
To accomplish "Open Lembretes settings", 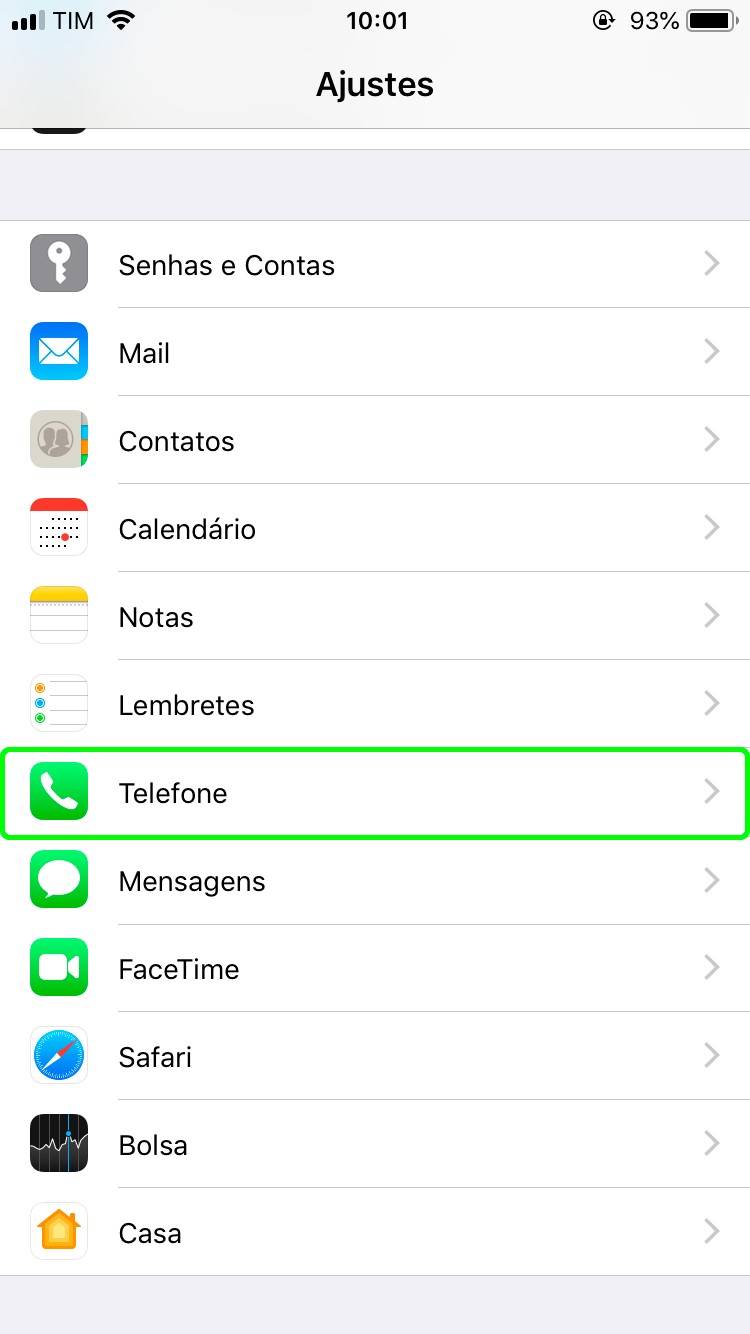I will 375,705.
